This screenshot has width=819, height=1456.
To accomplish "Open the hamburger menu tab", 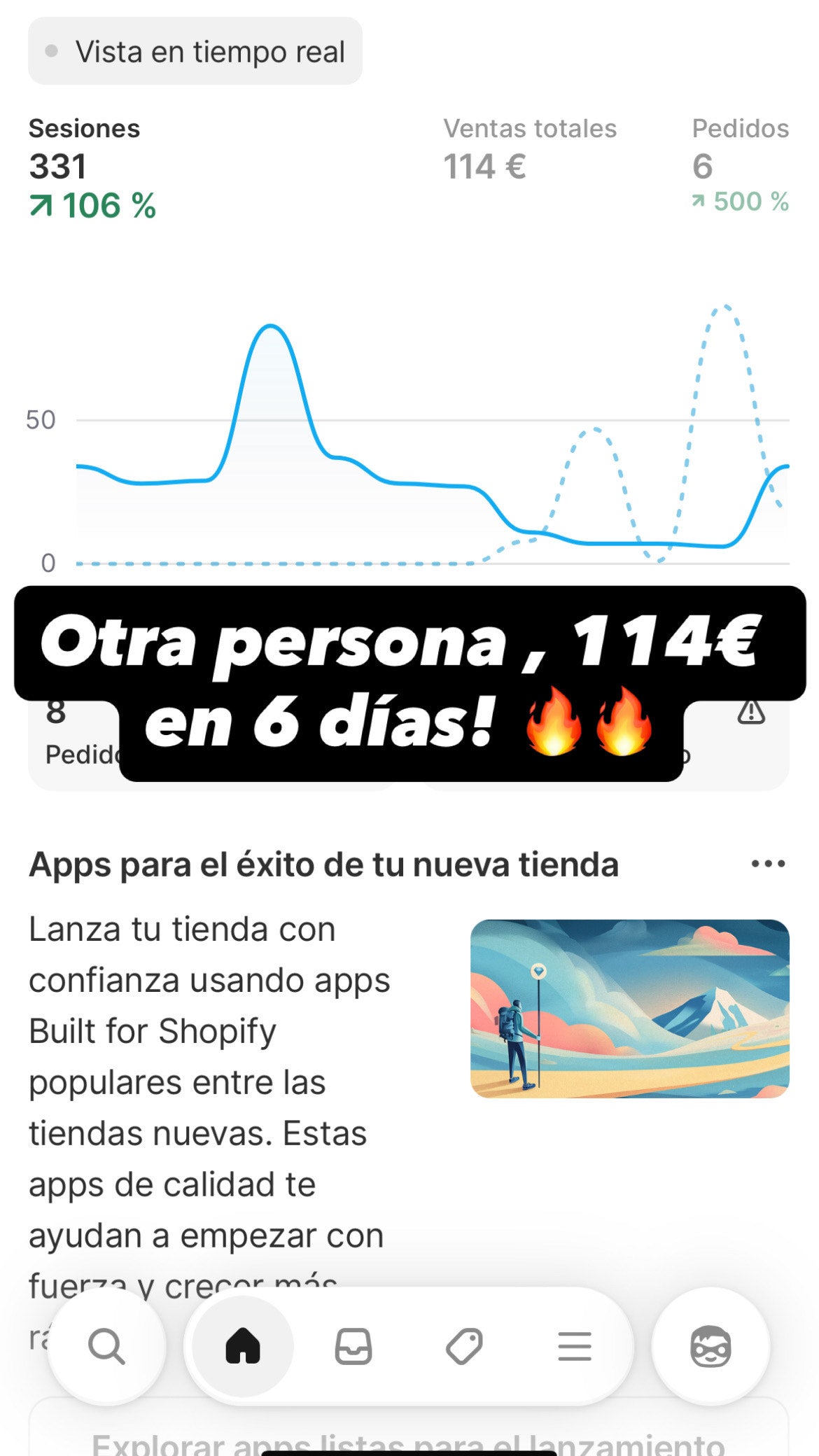I will coord(574,1345).
